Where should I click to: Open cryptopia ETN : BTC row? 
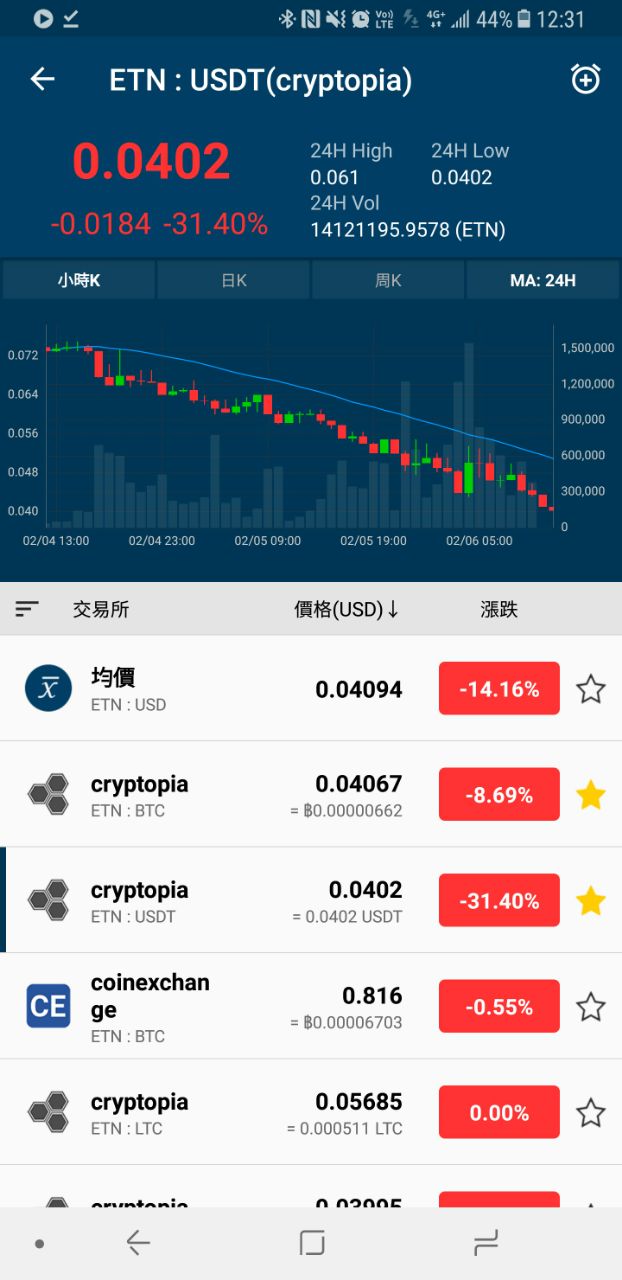[311, 795]
